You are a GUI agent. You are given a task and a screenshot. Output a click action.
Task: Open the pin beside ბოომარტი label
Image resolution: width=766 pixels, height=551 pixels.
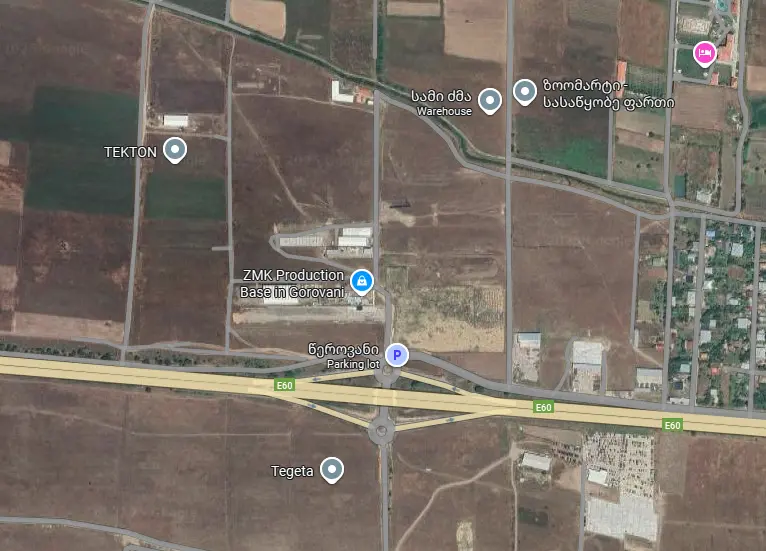[x=524, y=92]
